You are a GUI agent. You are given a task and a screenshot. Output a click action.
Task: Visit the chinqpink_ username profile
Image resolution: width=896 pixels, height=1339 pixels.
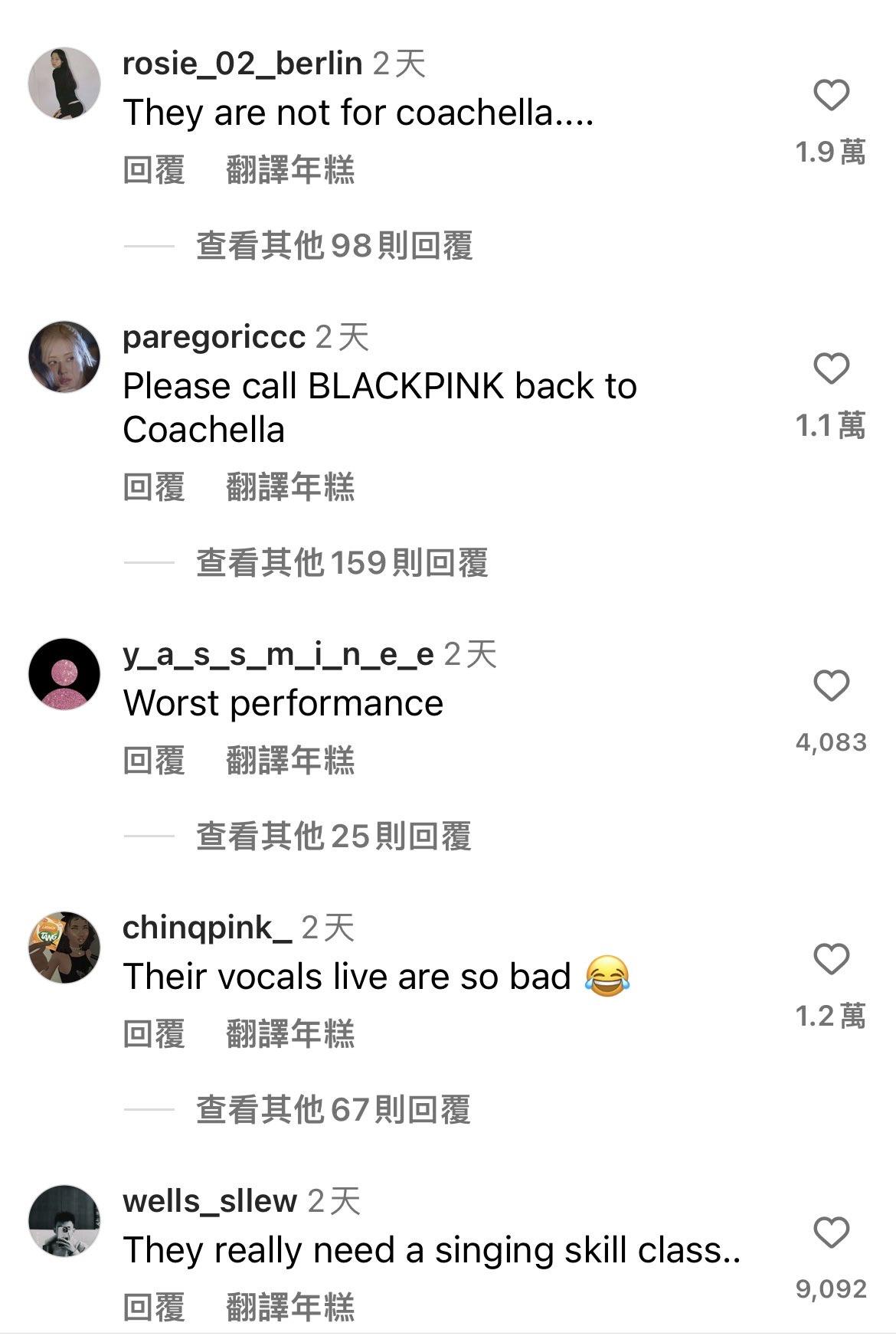coord(207,928)
